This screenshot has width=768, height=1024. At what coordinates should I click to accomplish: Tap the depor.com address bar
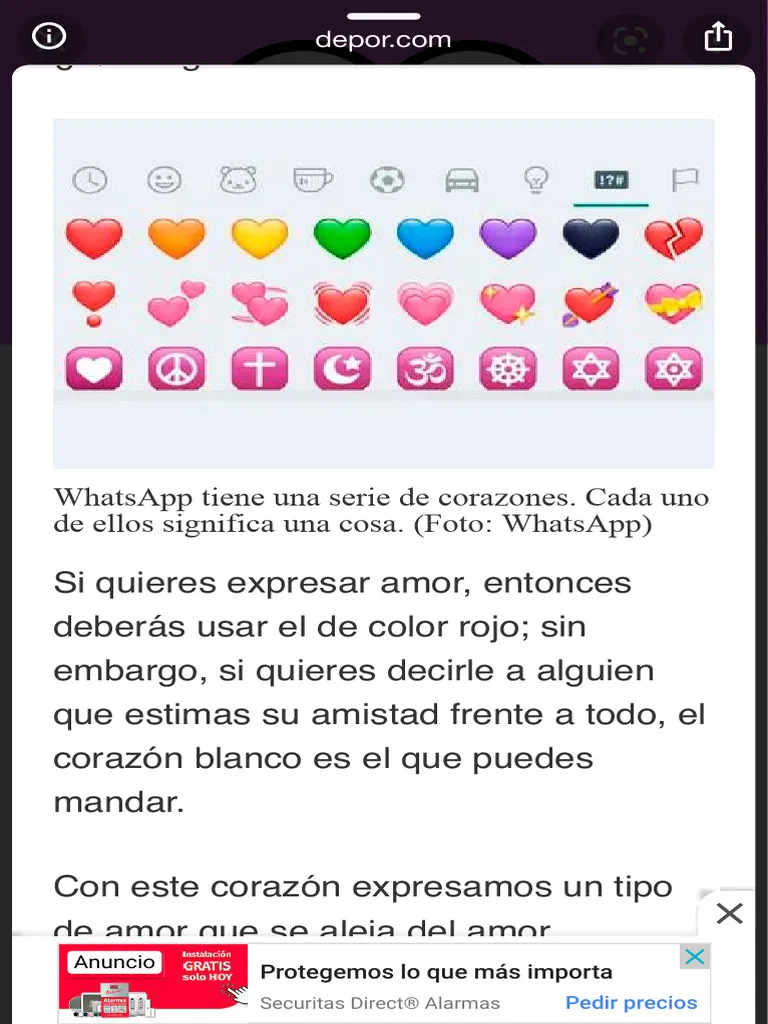coord(383,40)
